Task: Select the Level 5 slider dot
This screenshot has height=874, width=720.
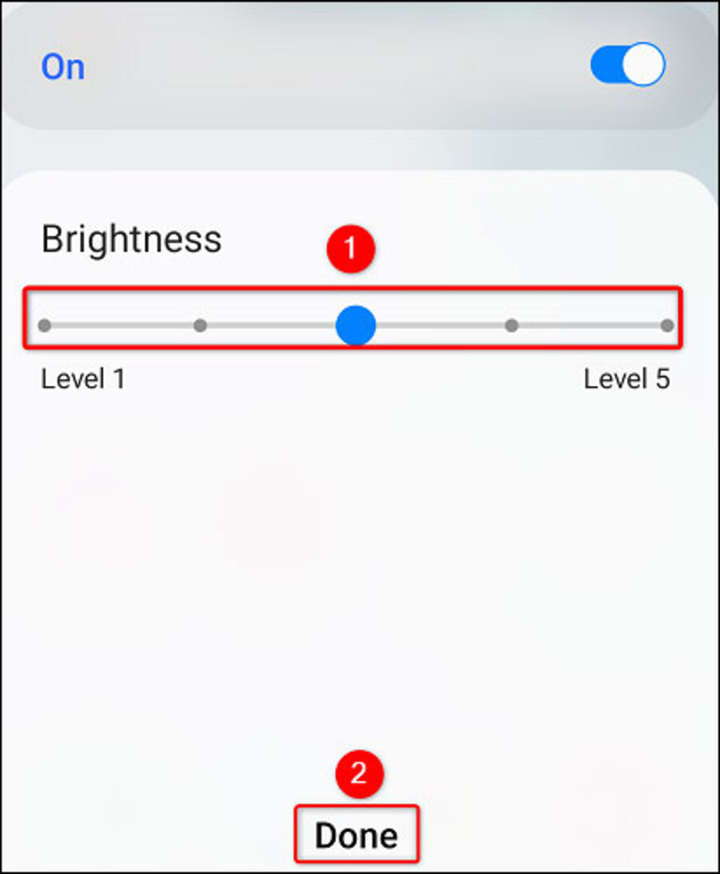Action: pyautogui.click(x=668, y=324)
